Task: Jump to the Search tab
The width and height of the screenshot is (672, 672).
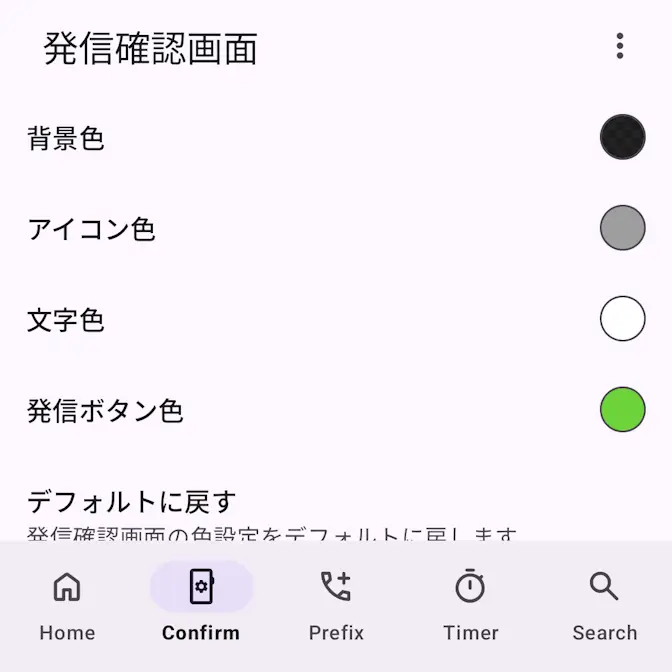Action: 604,605
